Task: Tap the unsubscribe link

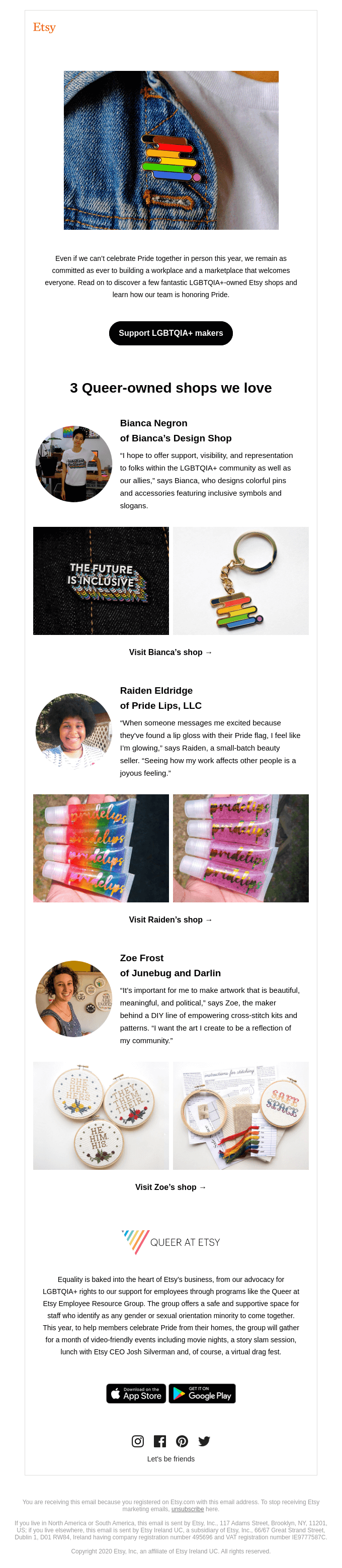Action: pyautogui.click(x=188, y=1509)
